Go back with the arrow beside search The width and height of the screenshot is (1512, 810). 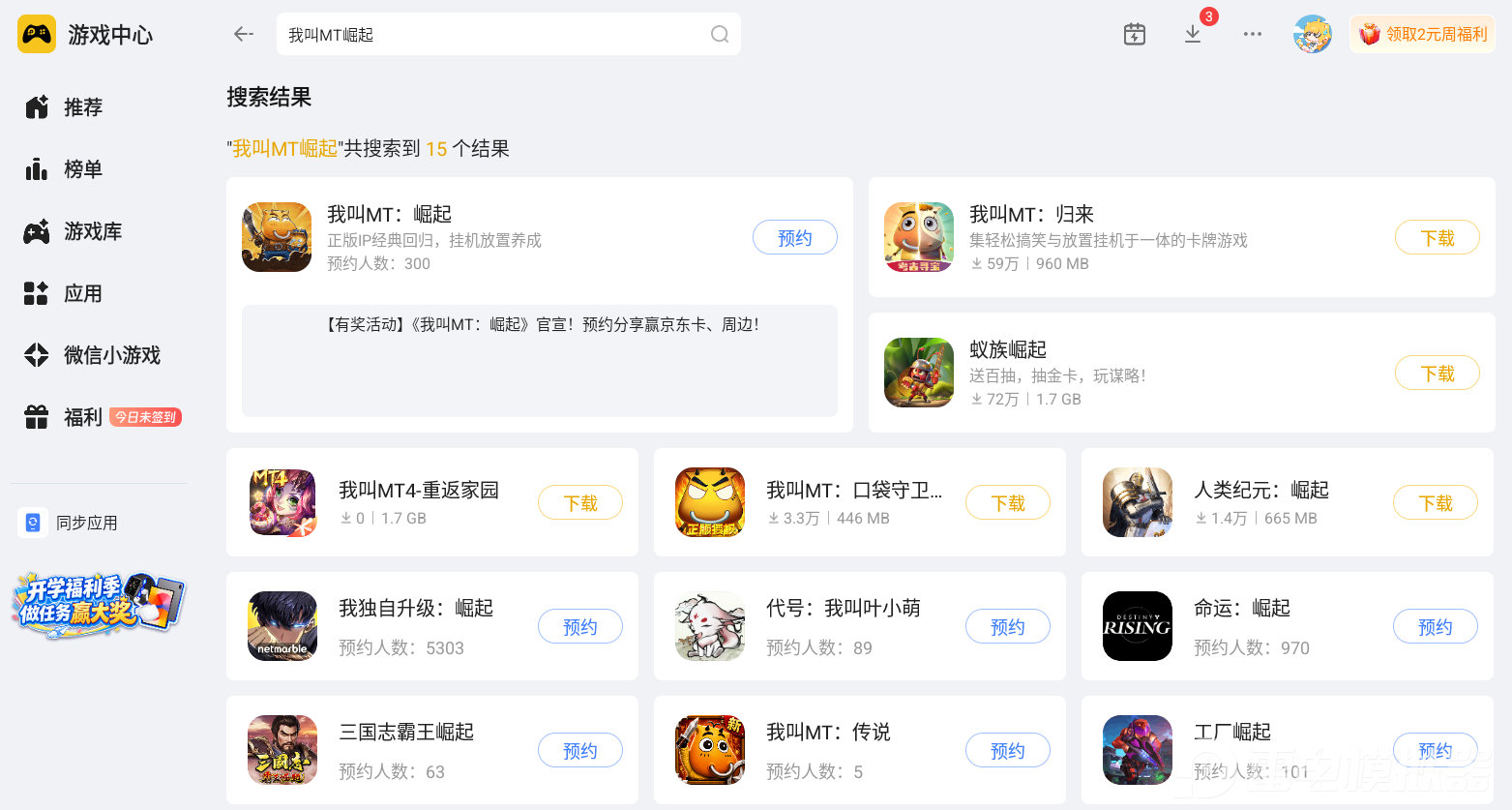point(244,34)
